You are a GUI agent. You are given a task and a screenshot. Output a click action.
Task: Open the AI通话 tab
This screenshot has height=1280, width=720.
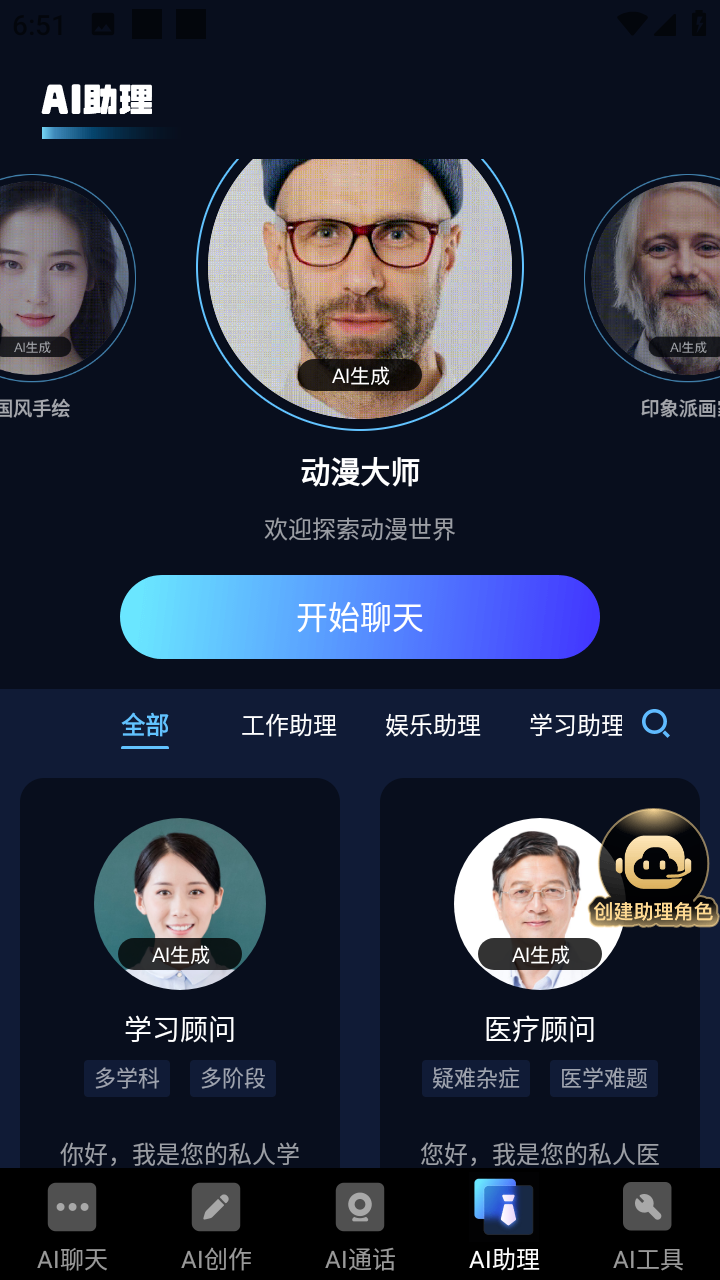click(360, 1223)
